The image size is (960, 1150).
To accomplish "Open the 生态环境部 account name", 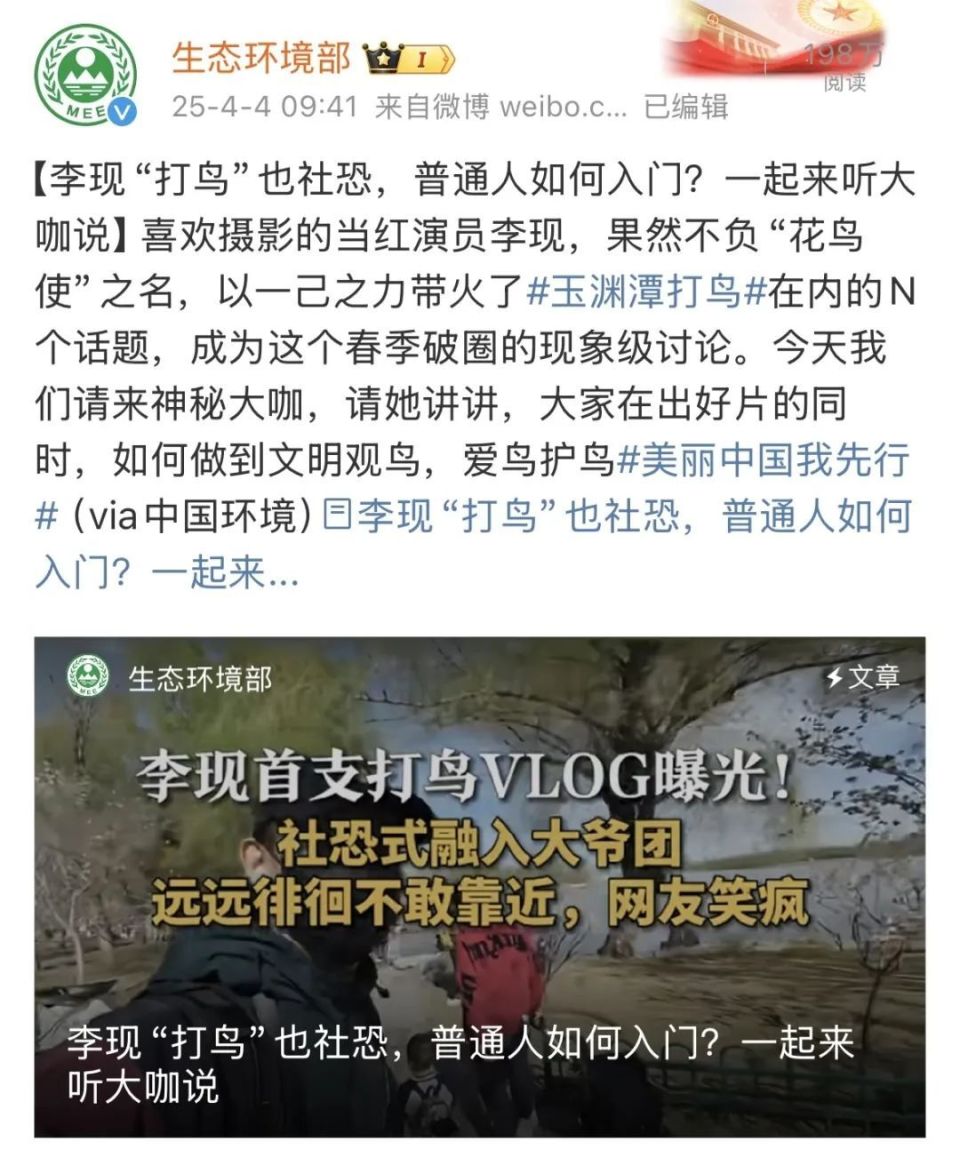I will 262,58.
